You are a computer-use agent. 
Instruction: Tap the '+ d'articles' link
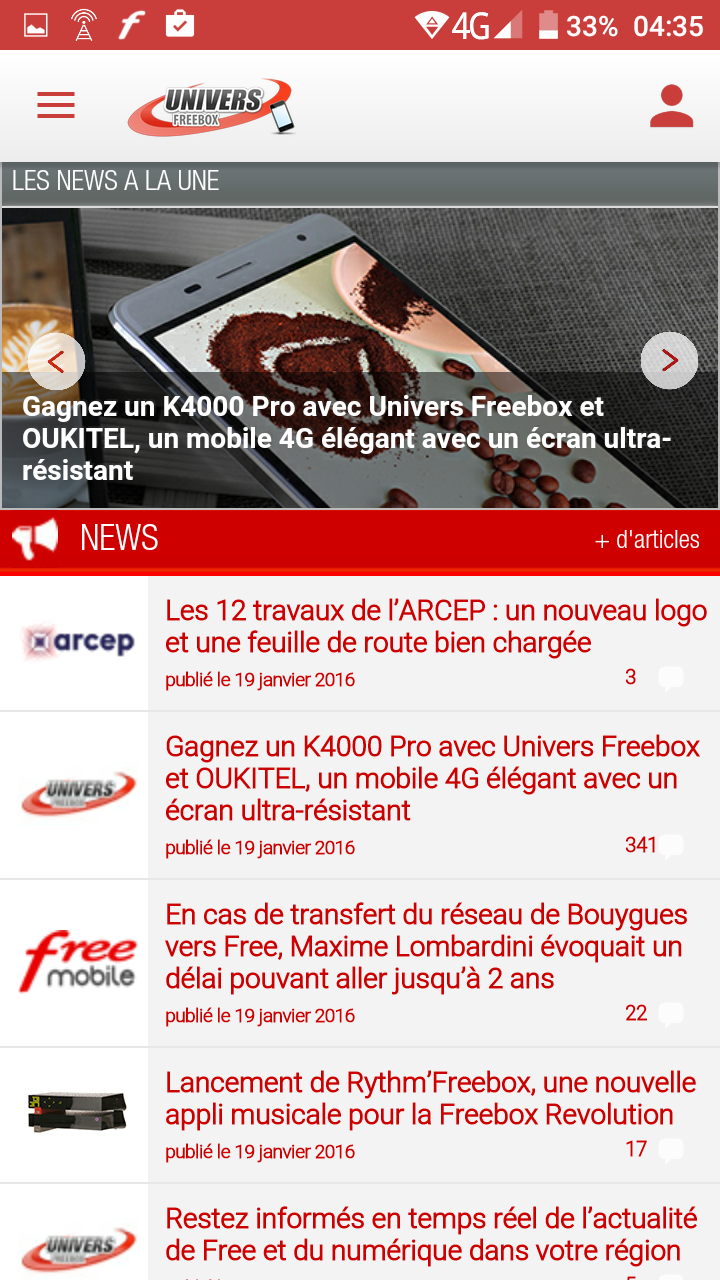coord(647,540)
